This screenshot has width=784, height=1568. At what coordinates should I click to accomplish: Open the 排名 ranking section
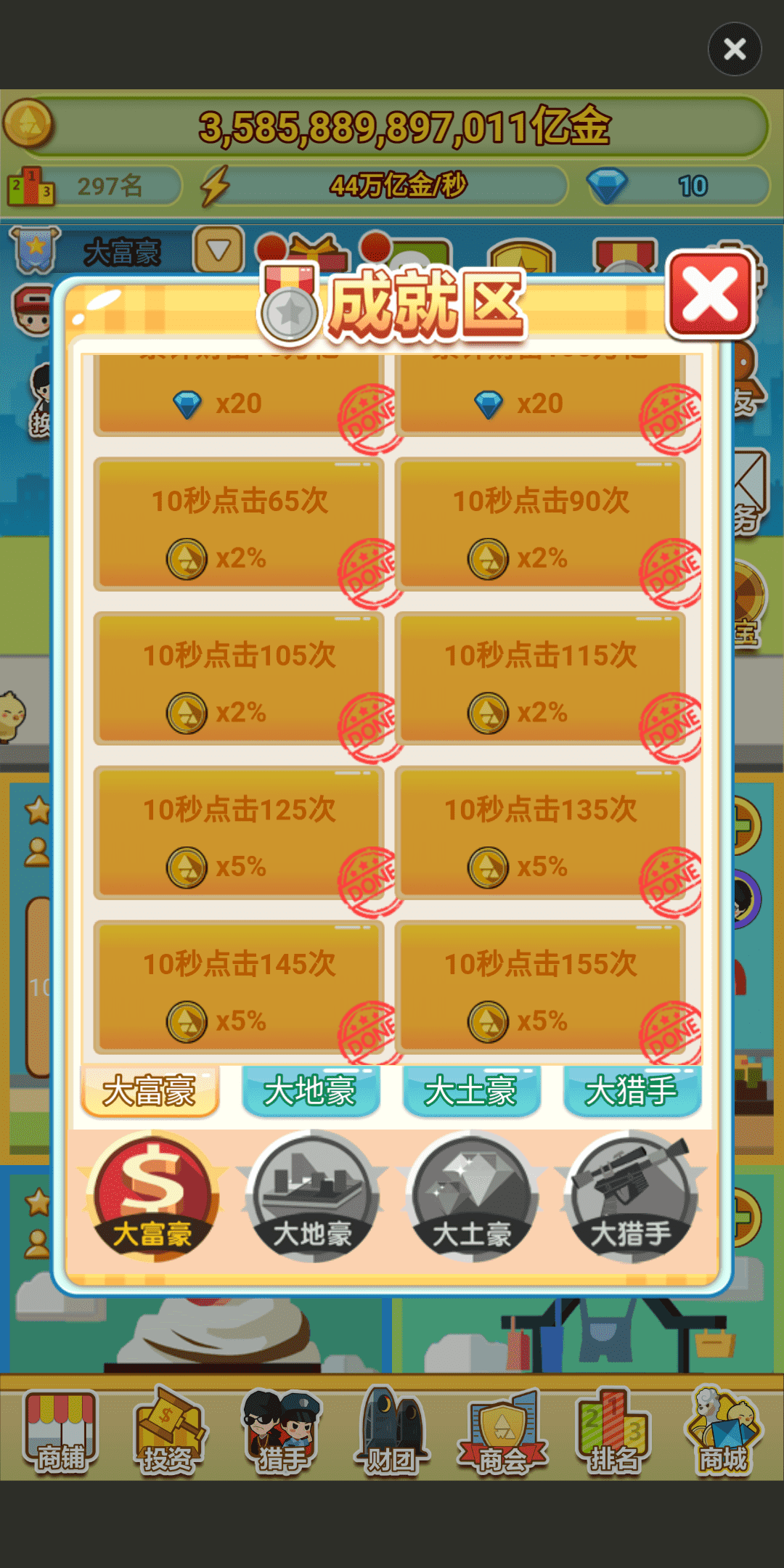pos(613,1432)
